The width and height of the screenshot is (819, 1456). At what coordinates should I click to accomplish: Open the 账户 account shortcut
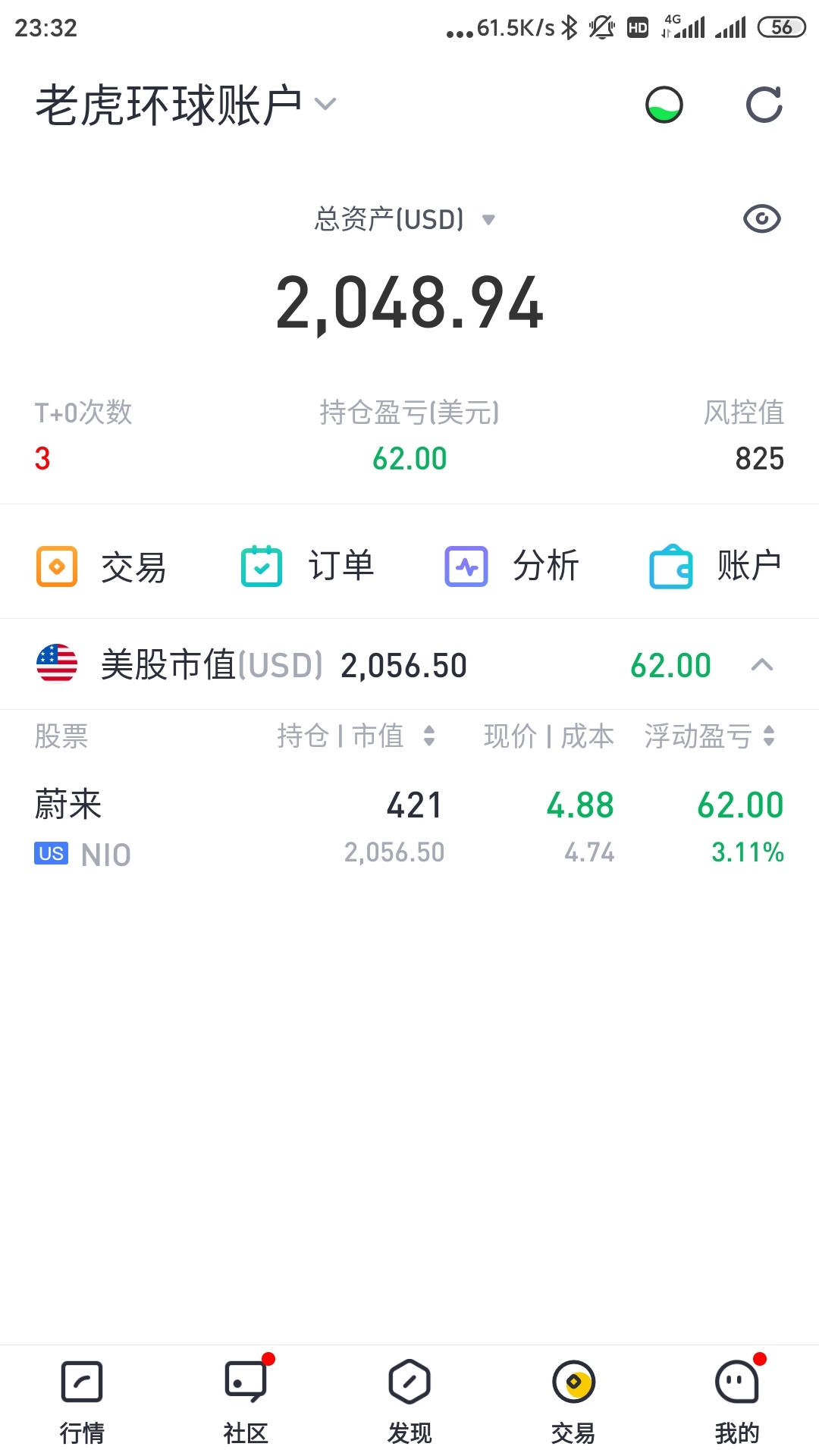716,566
